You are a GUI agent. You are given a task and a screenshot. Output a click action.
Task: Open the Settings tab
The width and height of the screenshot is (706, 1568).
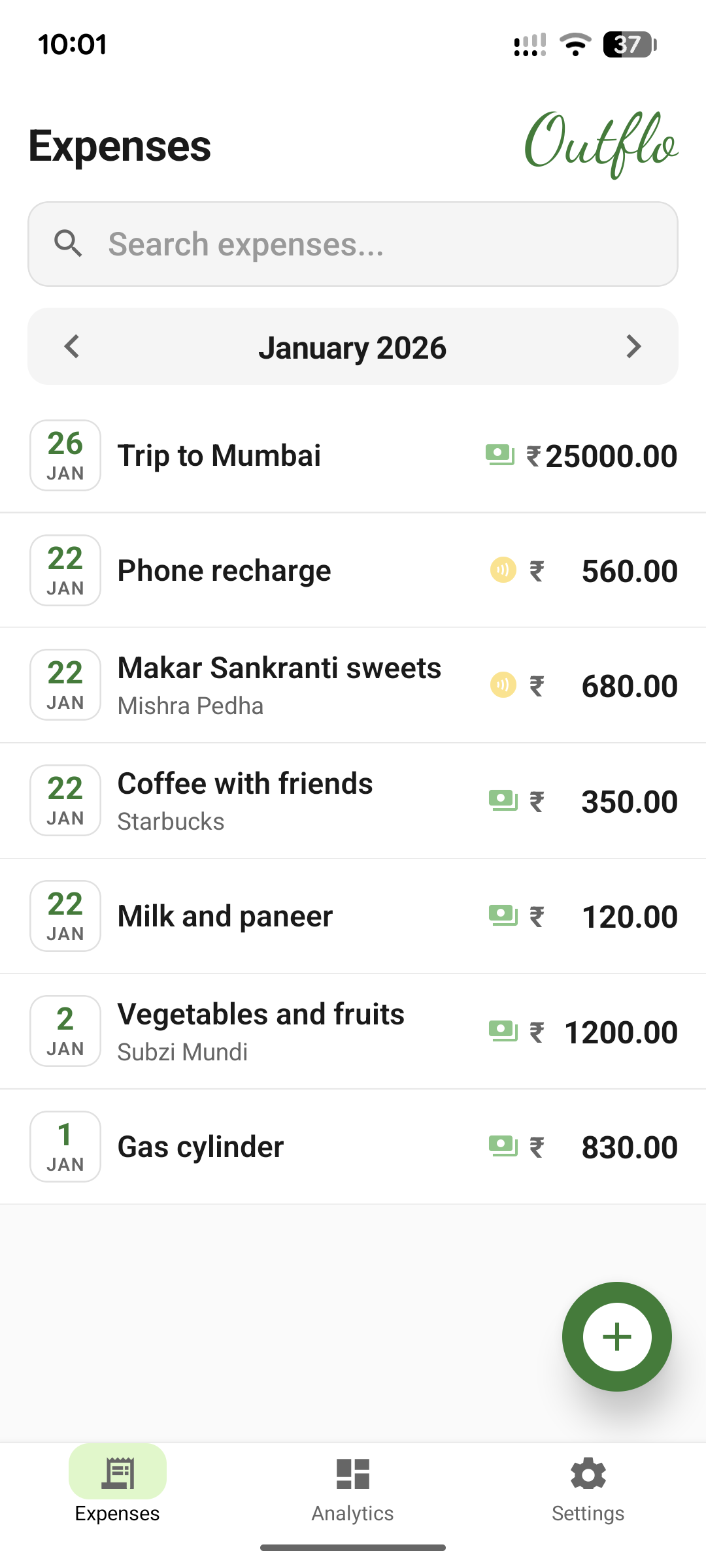[588, 1496]
